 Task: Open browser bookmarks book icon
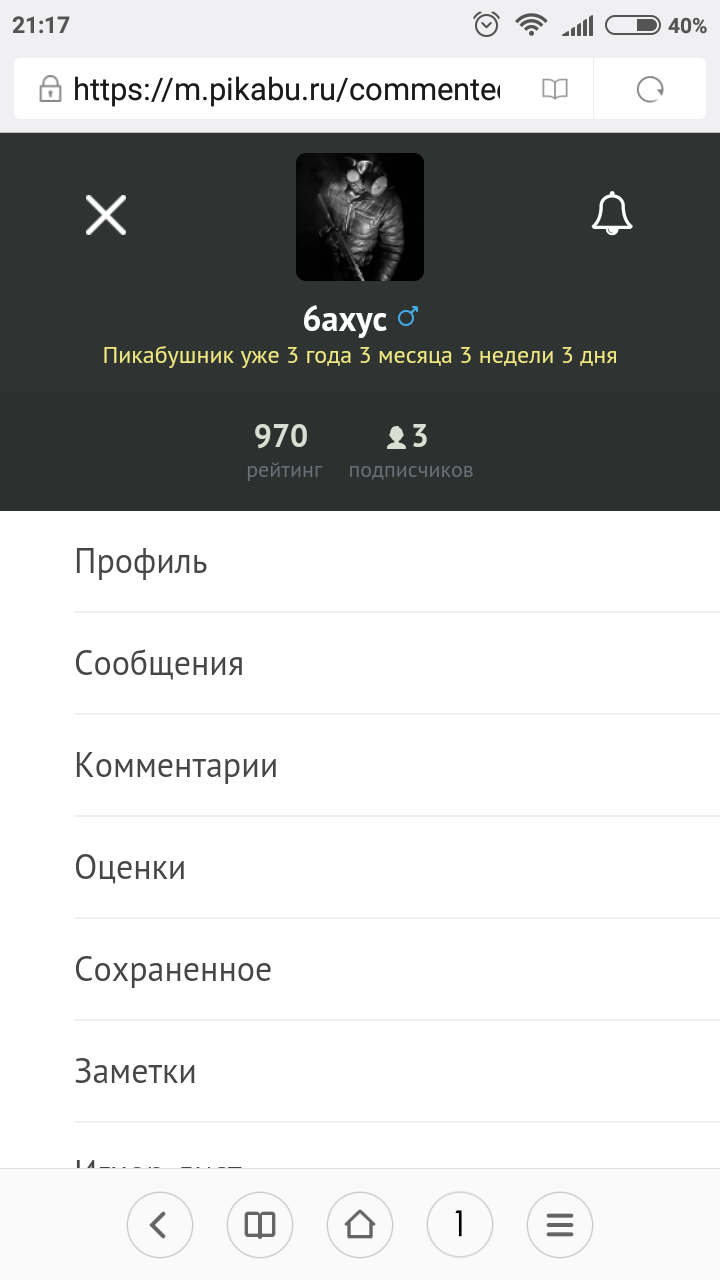pyautogui.click(x=260, y=1224)
